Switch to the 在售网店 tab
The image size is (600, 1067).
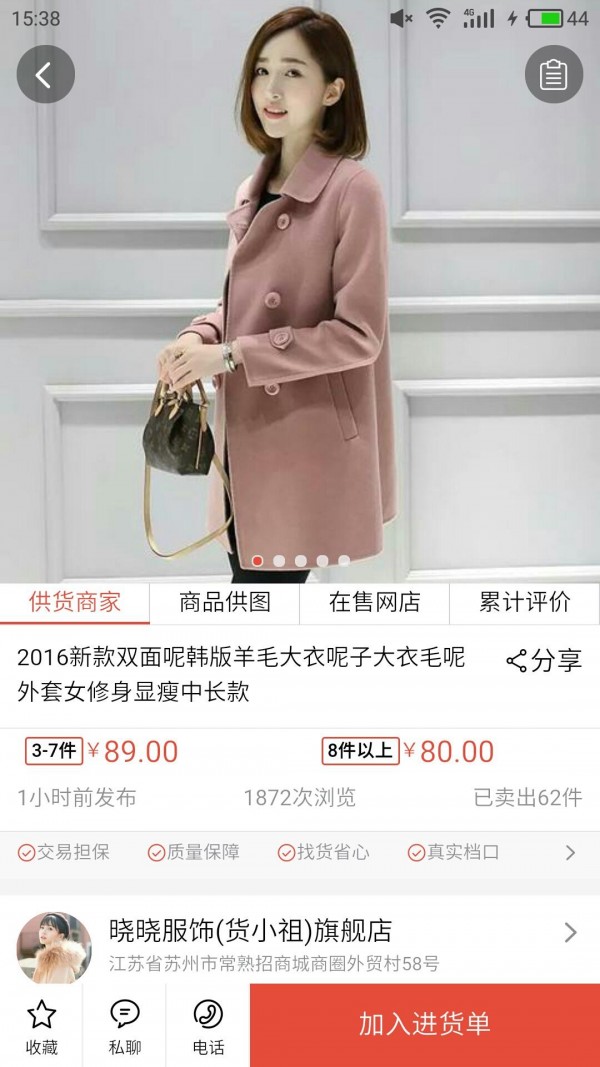(375, 602)
